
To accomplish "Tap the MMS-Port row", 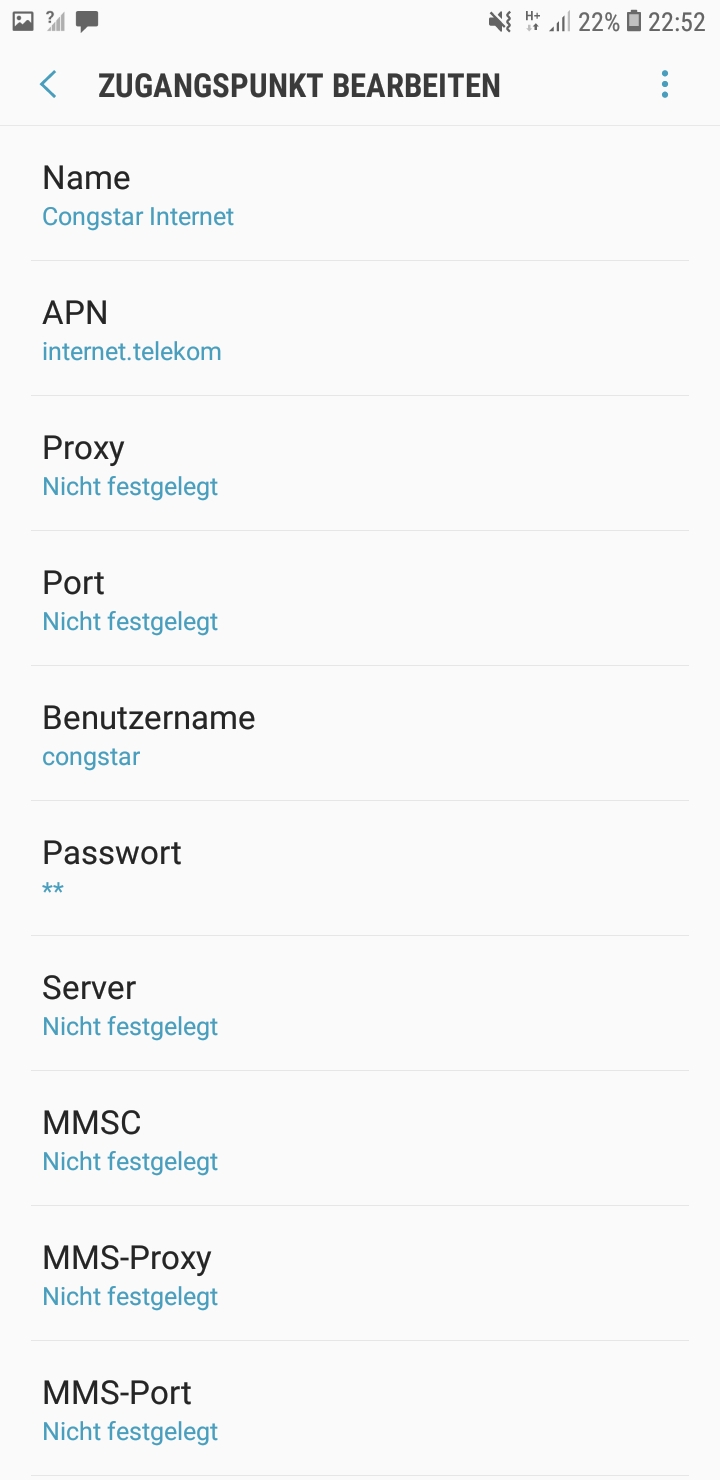I will click(360, 1411).
